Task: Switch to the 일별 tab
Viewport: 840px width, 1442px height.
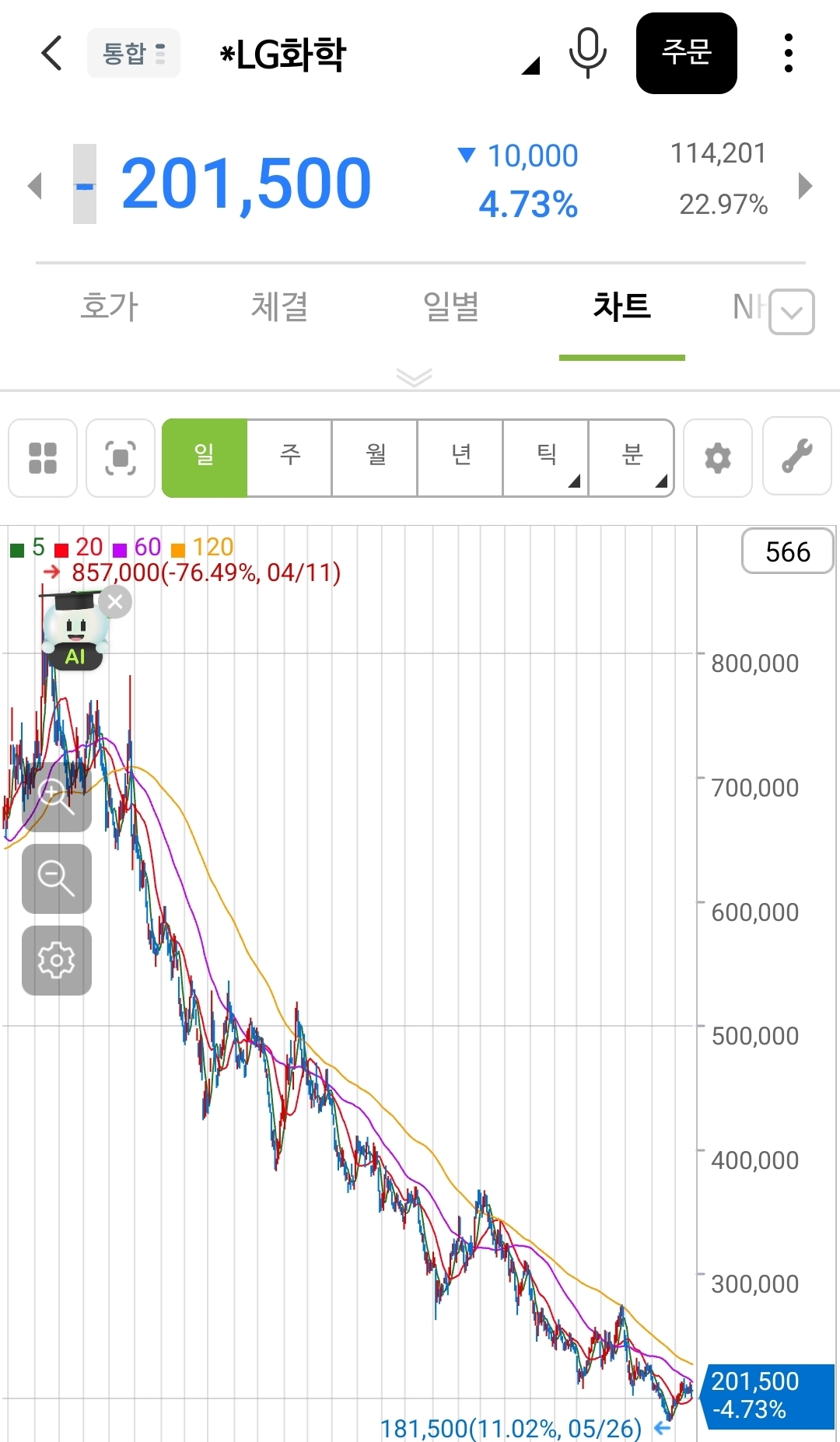Action: (451, 306)
